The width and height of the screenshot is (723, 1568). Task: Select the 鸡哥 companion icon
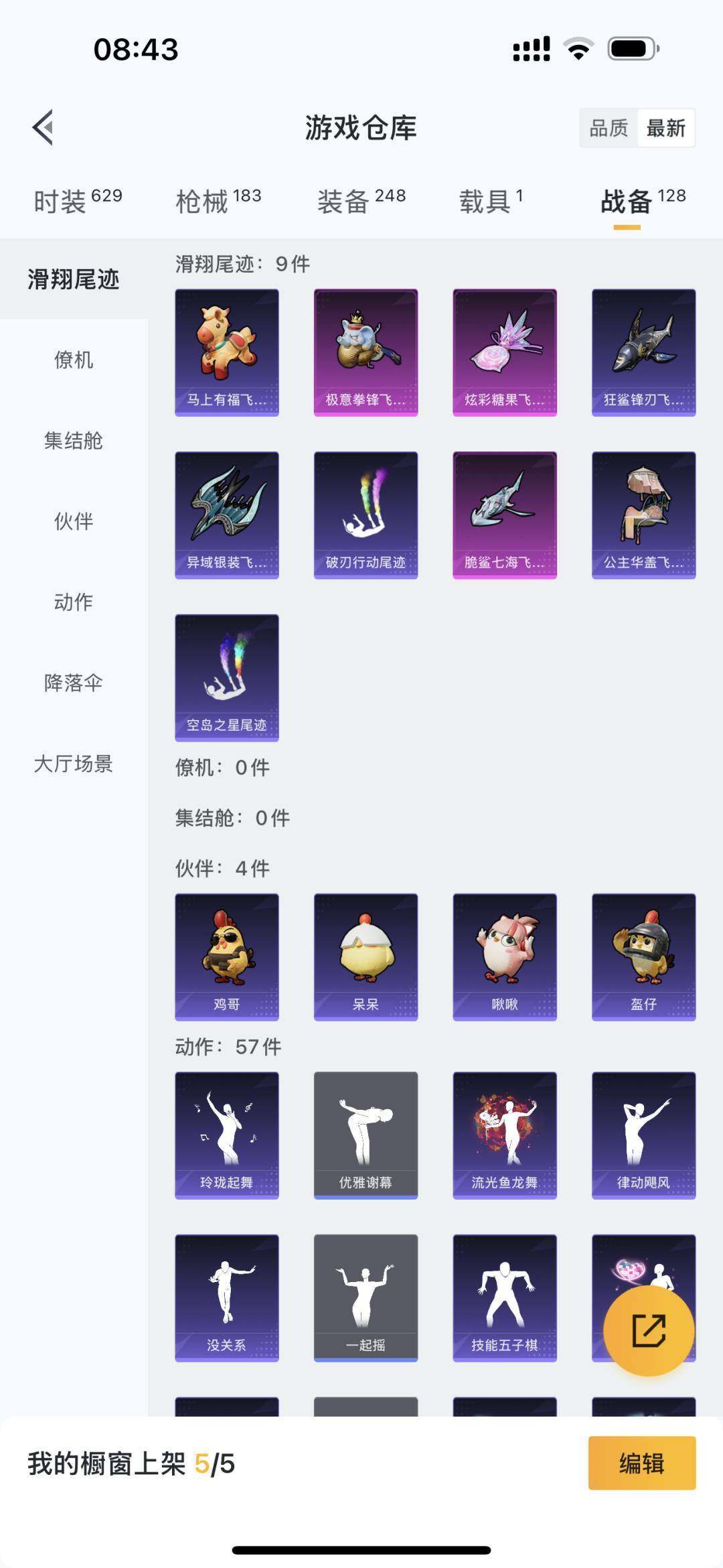coord(226,958)
